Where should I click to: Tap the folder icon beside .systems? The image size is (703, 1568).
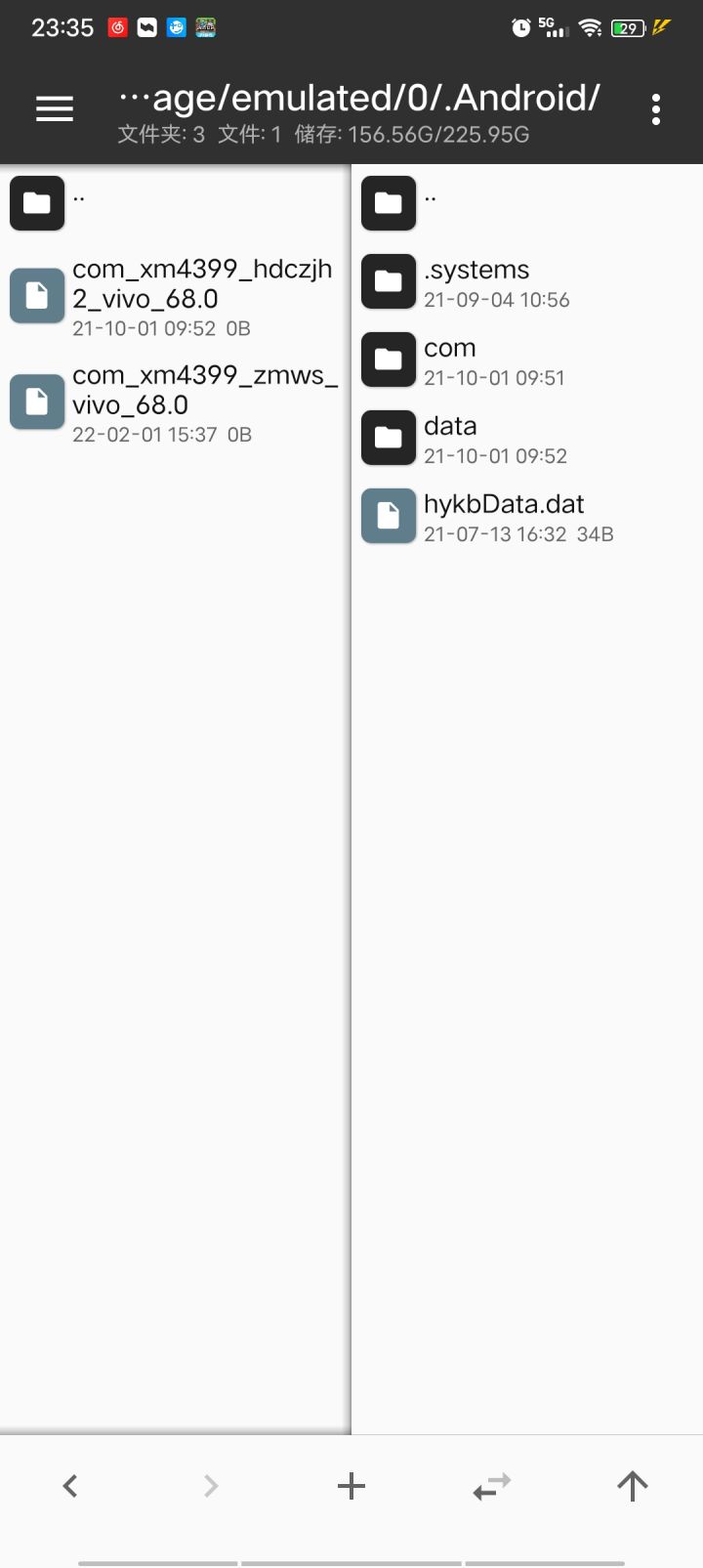[x=388, y=281]
